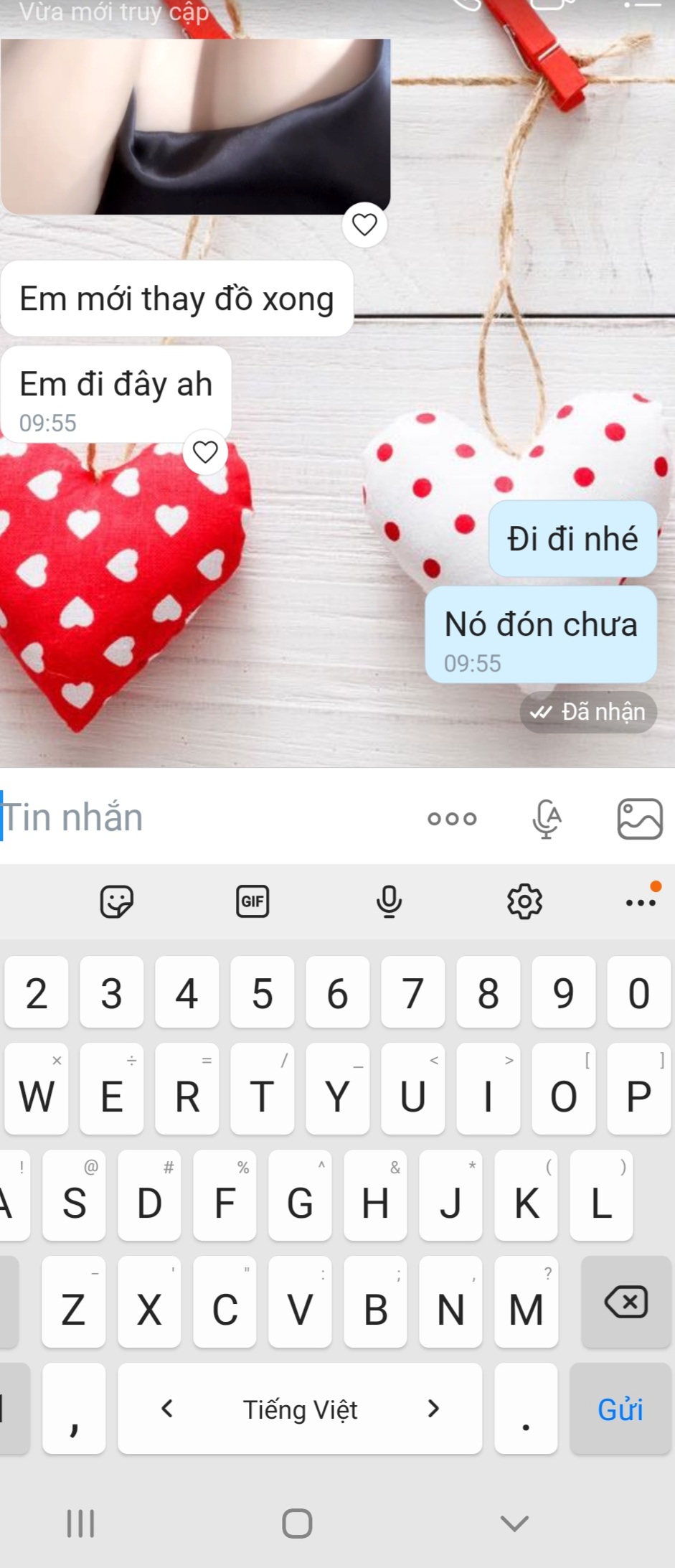Viewport: 675px width, 1568px height.
Task: Open the received photo message
Action: [x=195, y=126]
